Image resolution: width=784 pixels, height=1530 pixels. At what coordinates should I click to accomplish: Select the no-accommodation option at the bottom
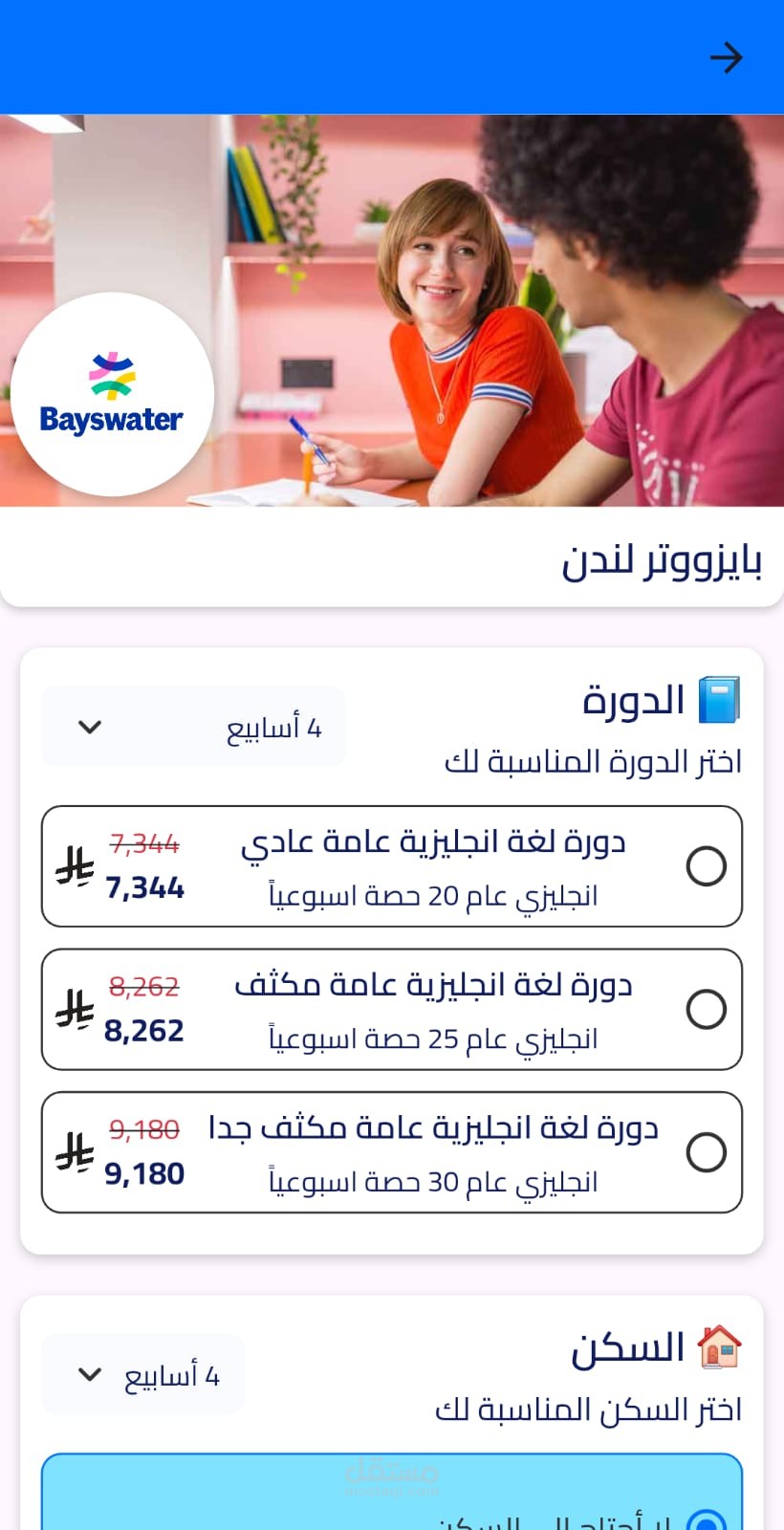coord(392,1493)
